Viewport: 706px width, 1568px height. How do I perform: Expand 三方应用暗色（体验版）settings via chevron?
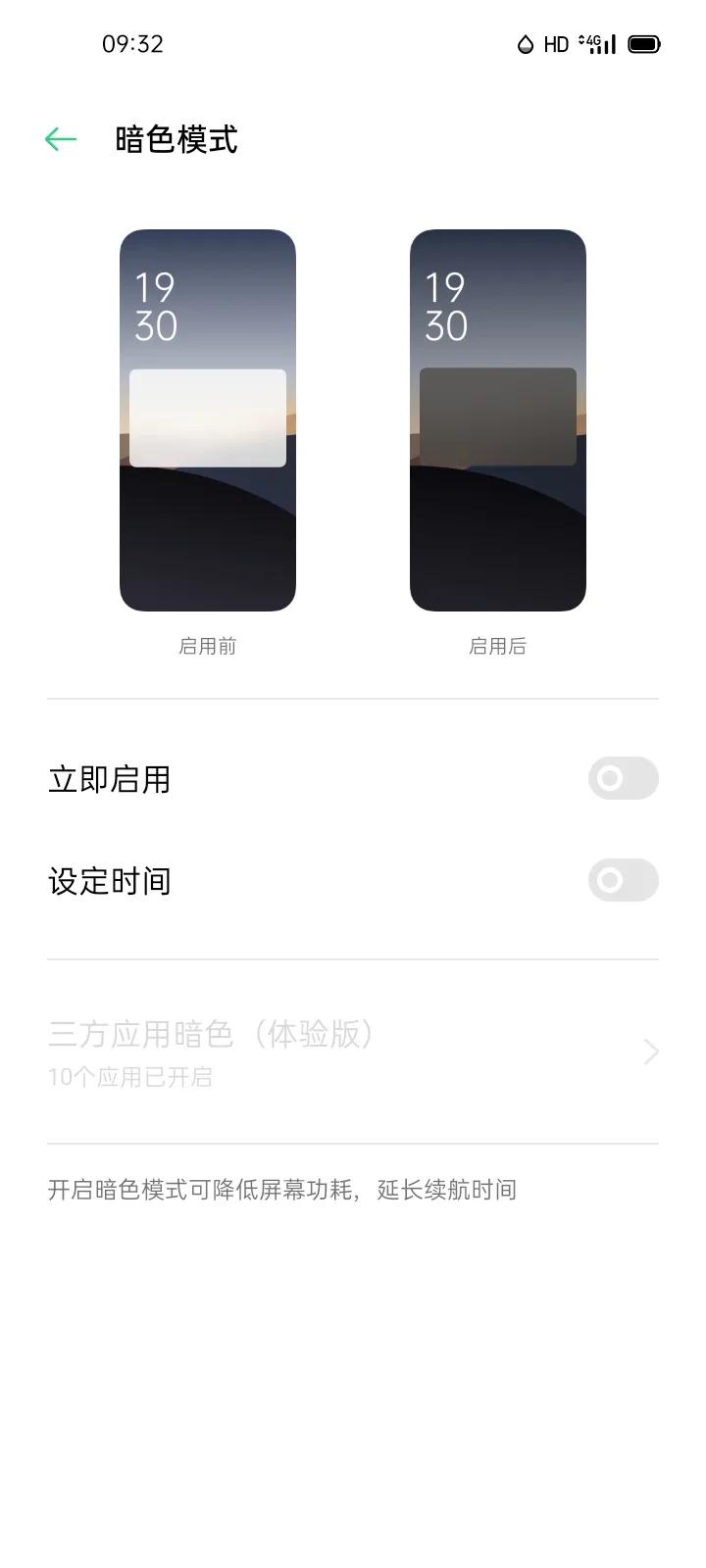click(649, 1052)
